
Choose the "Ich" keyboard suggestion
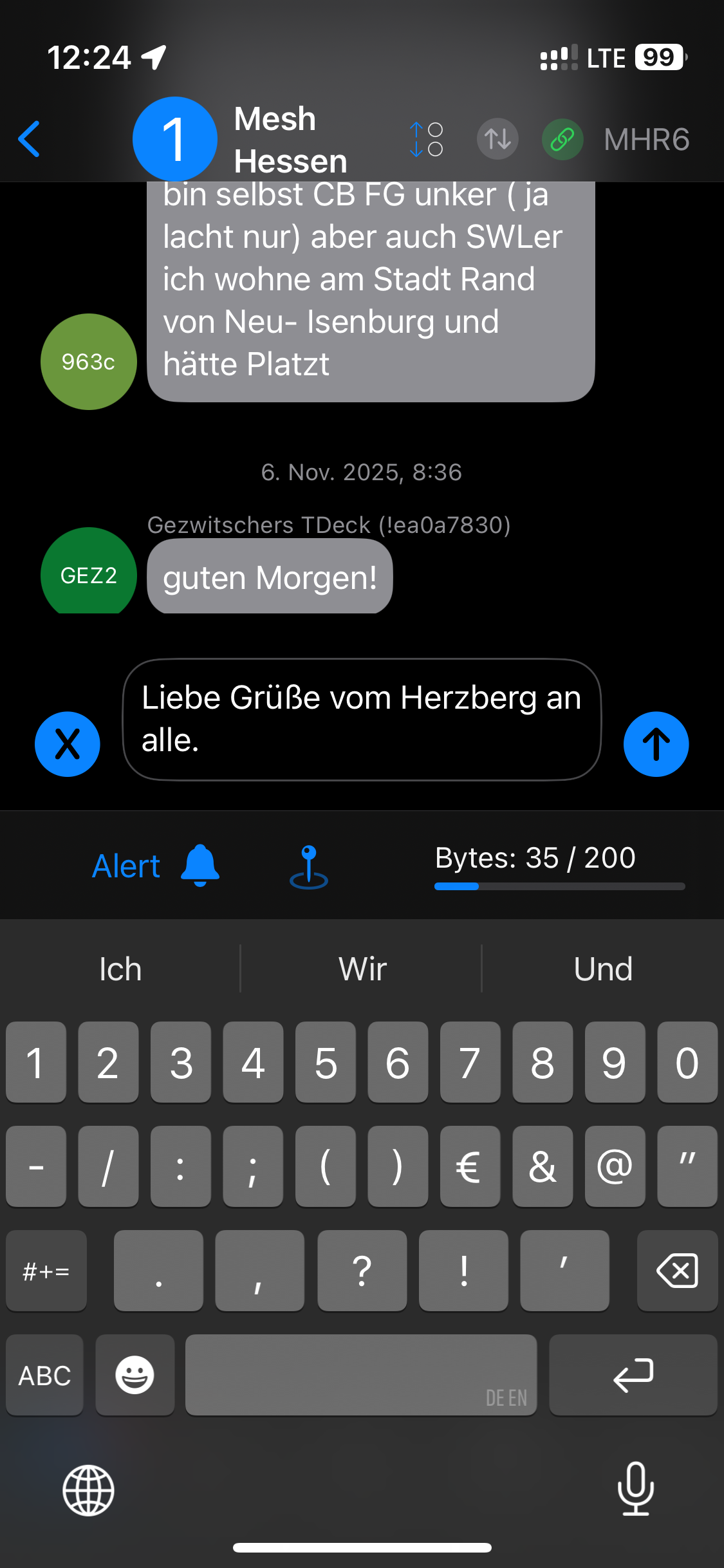click(120, 969)
